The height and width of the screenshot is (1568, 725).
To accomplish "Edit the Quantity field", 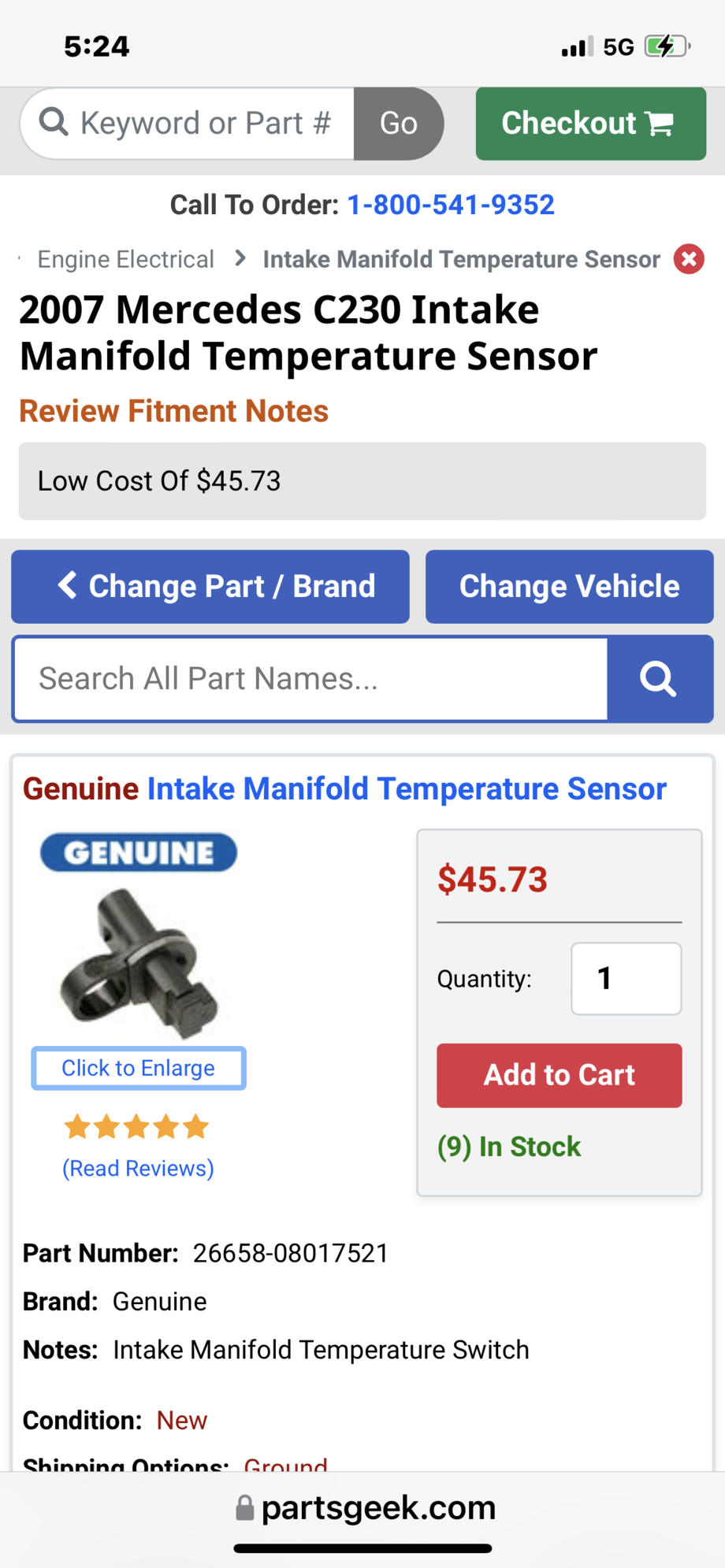I will (x=626, y=979).
